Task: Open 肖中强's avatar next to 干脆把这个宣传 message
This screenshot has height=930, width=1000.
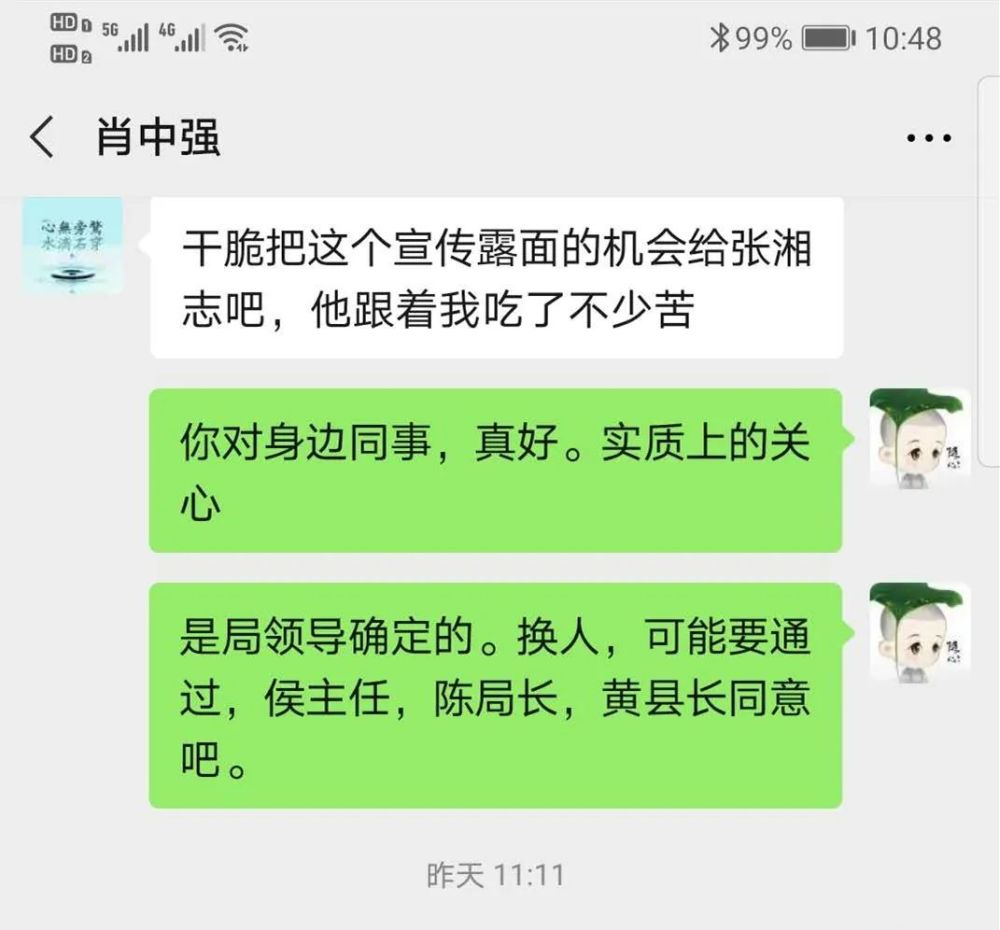Action: 73,245
